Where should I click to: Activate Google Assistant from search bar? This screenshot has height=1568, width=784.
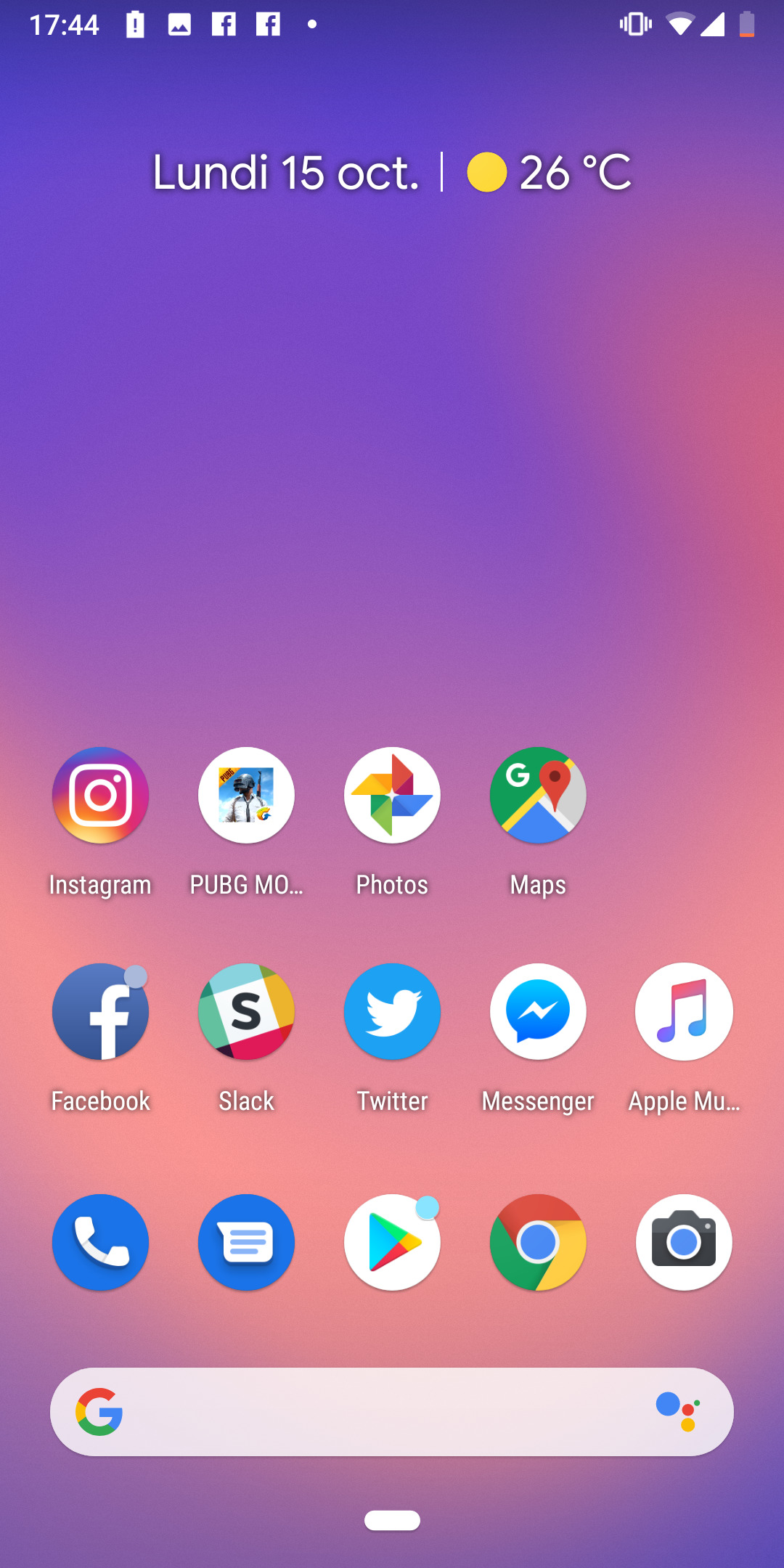pyautogui.click(x=678, y=1412)
